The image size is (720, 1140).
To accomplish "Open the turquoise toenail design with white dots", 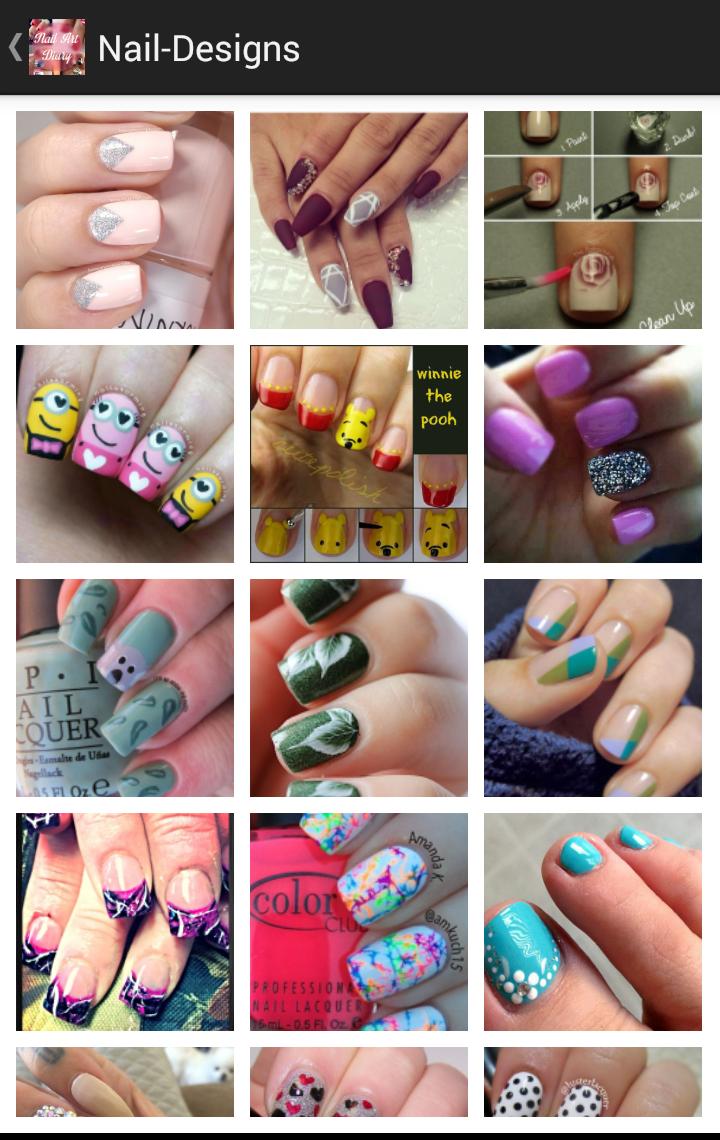I will point(593,922).
